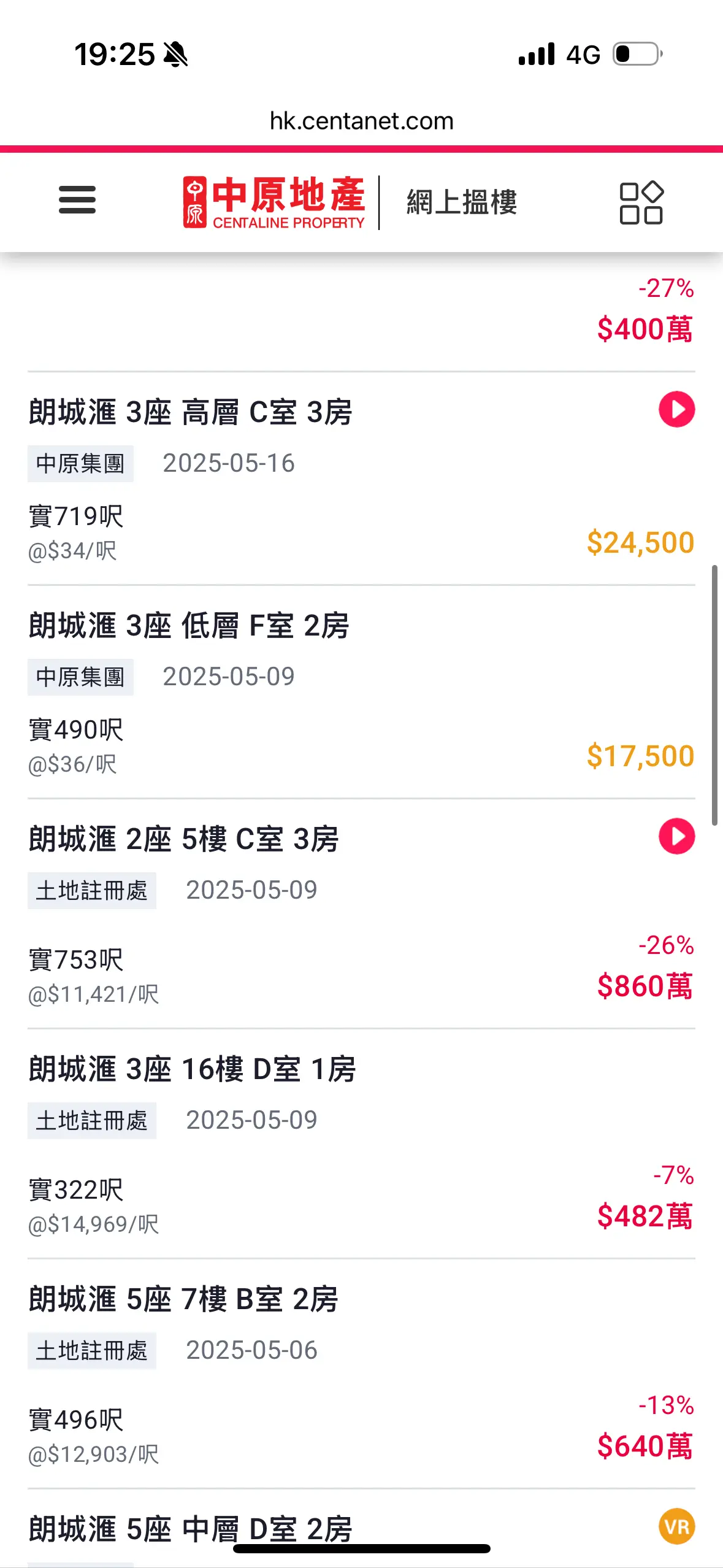Screen dimensions: 723x1568
Task: Play video for 2座 5樓 C室 3房
Action: coord(676,836)
